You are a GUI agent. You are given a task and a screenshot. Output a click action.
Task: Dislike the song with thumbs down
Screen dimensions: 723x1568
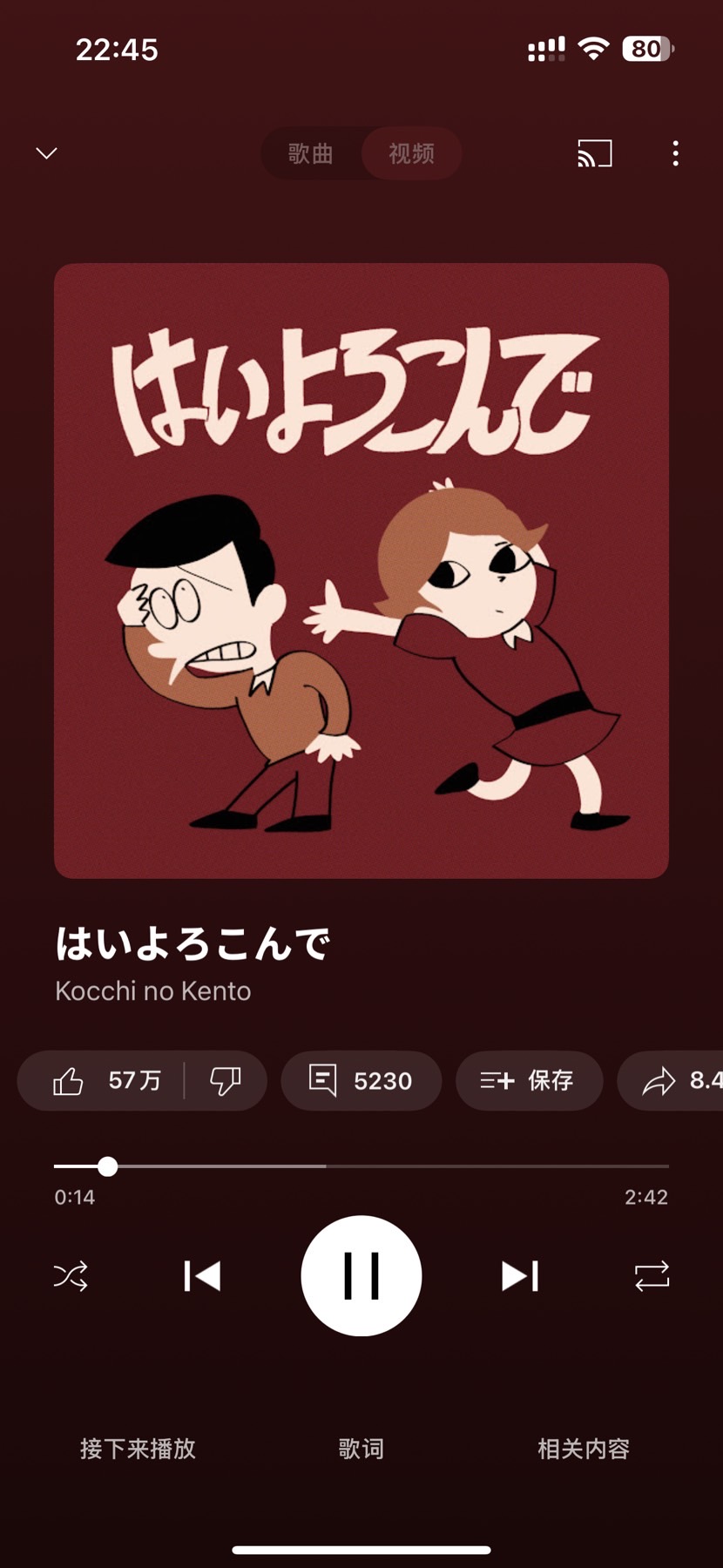226,1081
